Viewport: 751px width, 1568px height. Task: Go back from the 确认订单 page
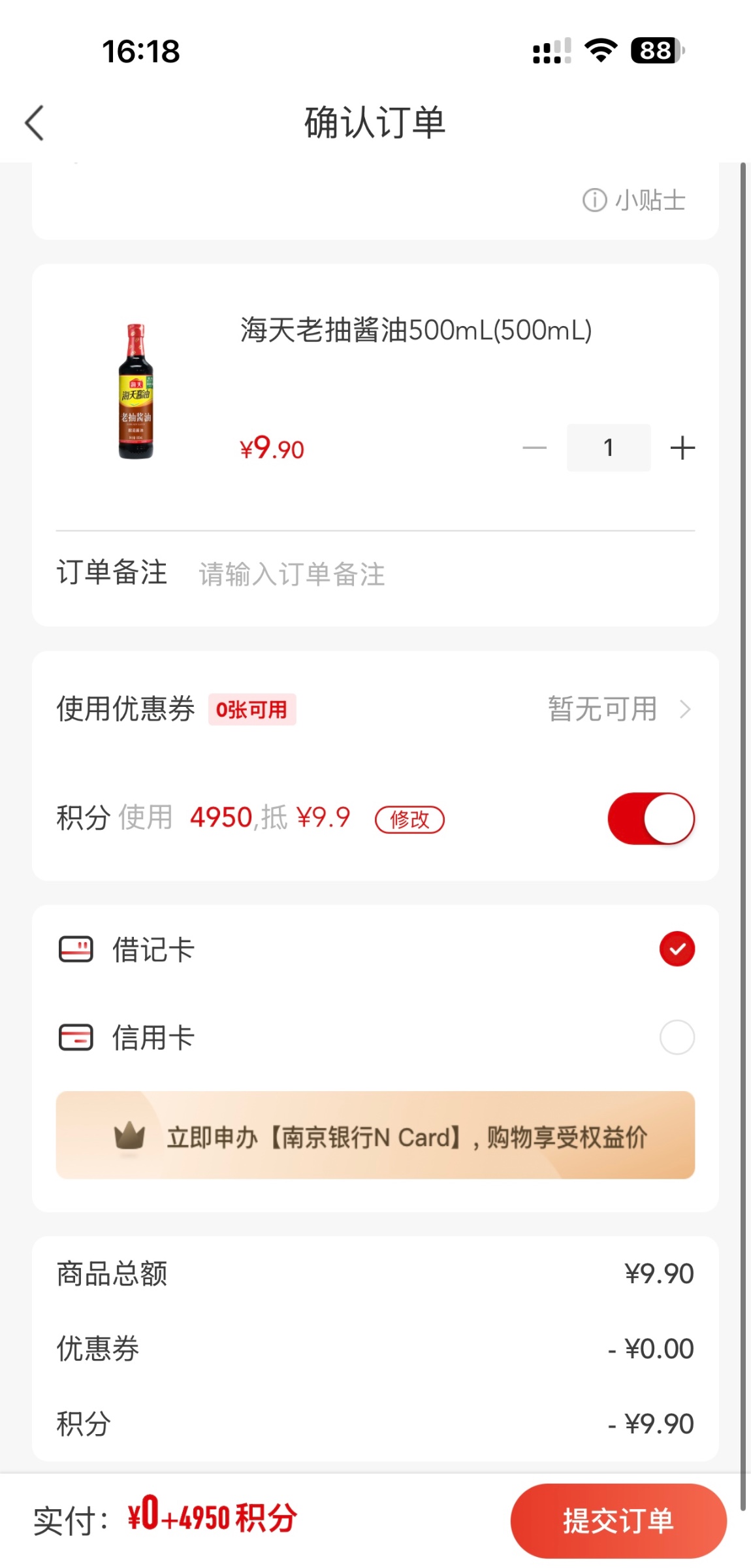tap(35, 123)
